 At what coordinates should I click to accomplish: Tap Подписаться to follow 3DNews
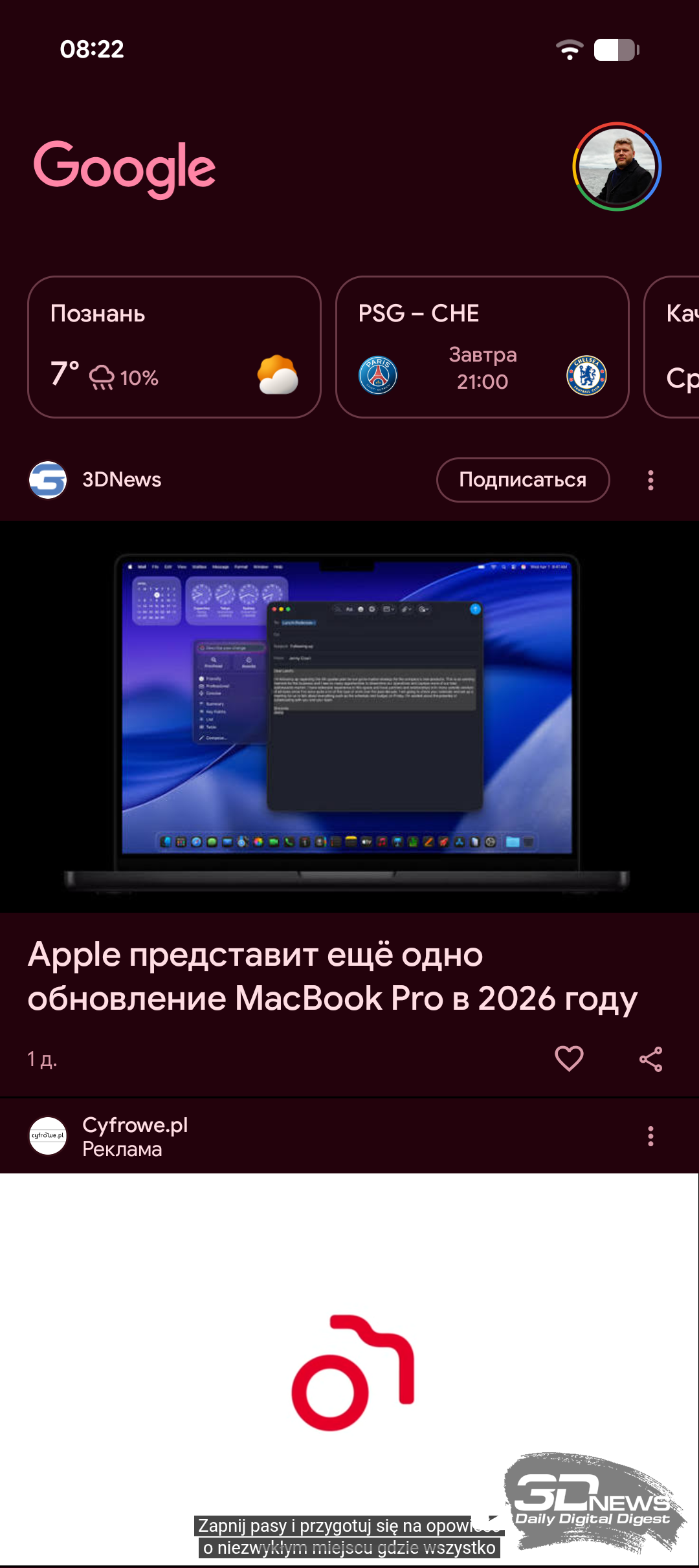(x=522, y=480)
